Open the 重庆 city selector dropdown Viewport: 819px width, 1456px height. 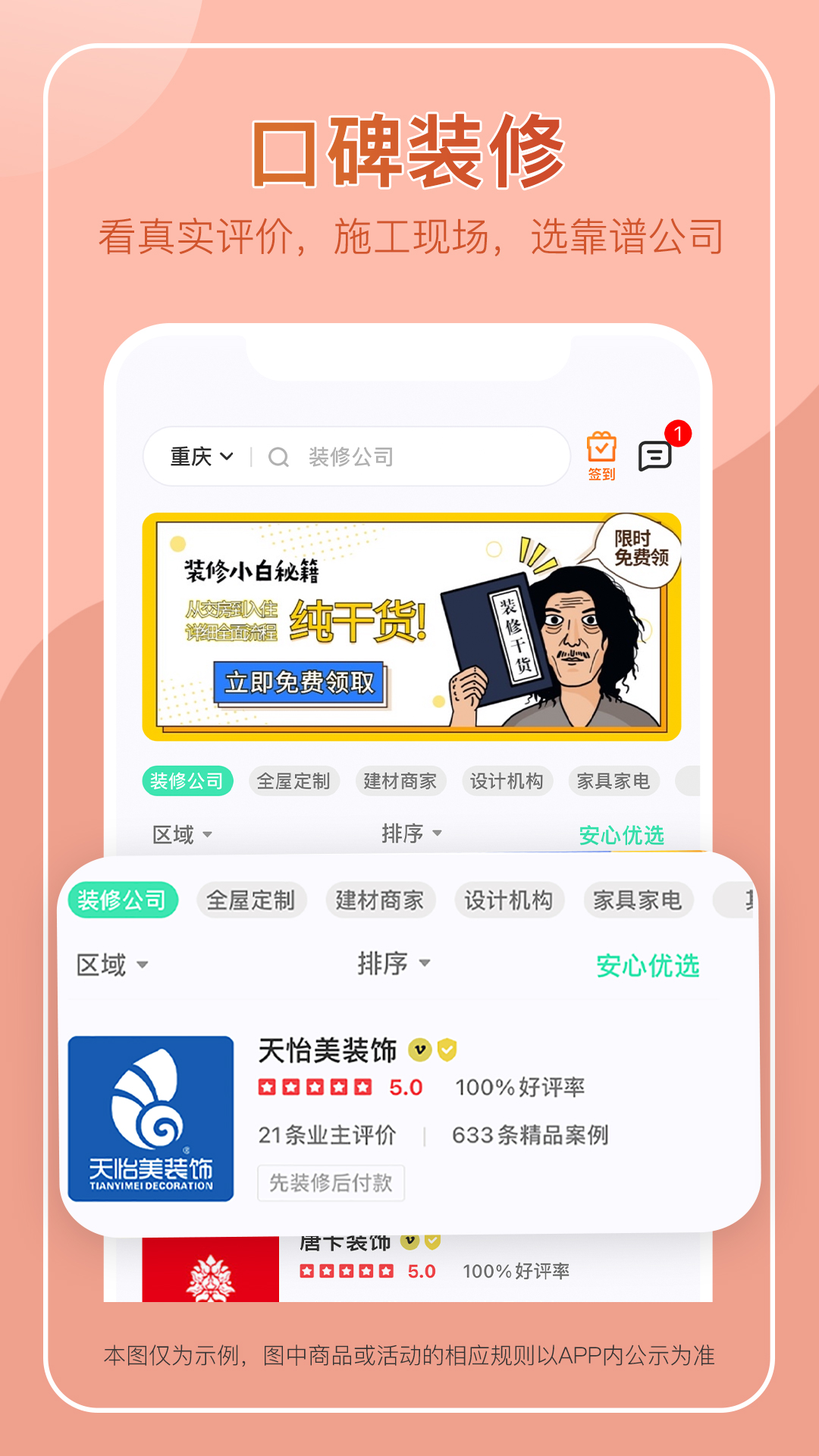199,455
